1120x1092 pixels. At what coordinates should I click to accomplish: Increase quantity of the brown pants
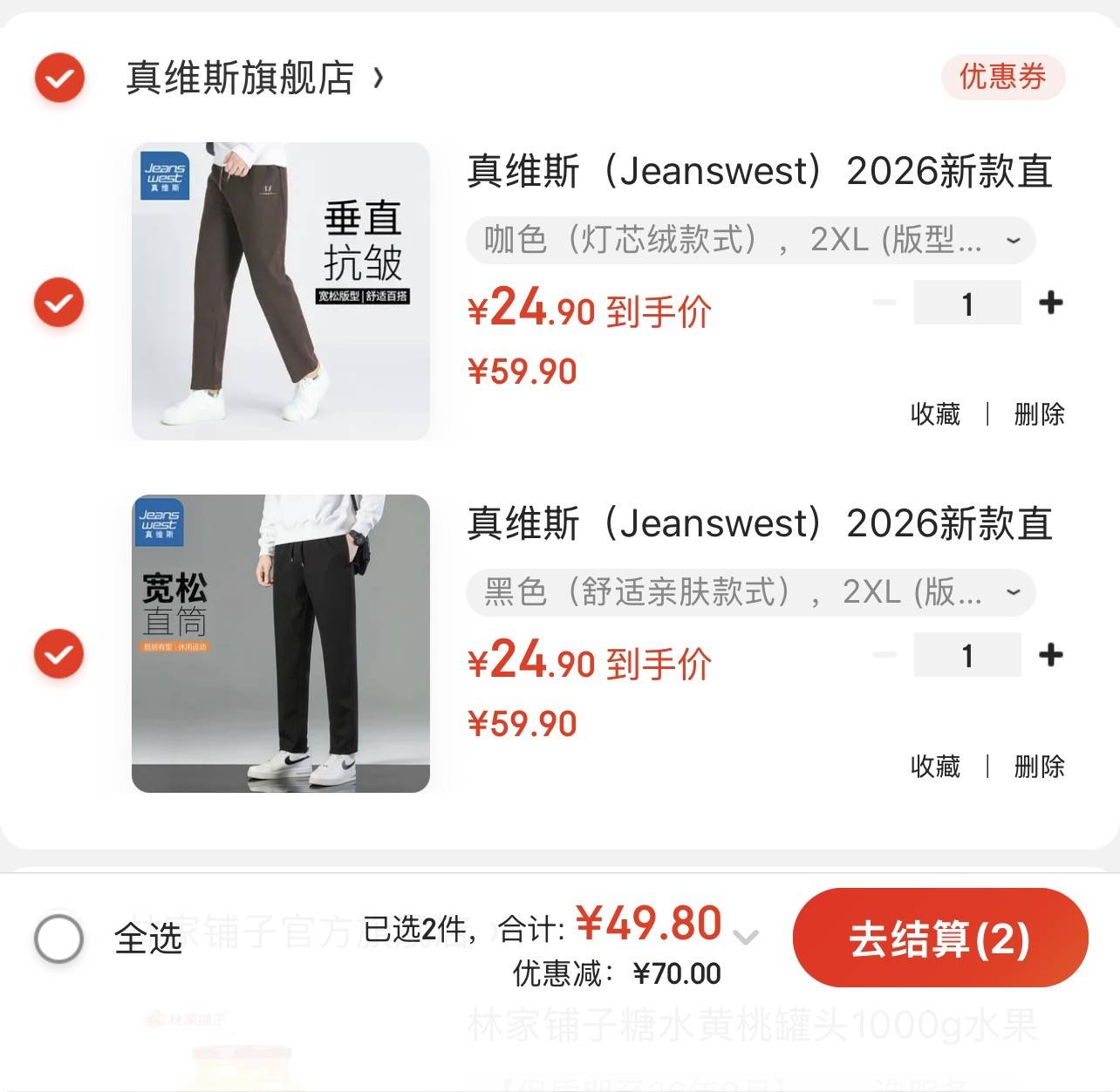coord(1050,303)
